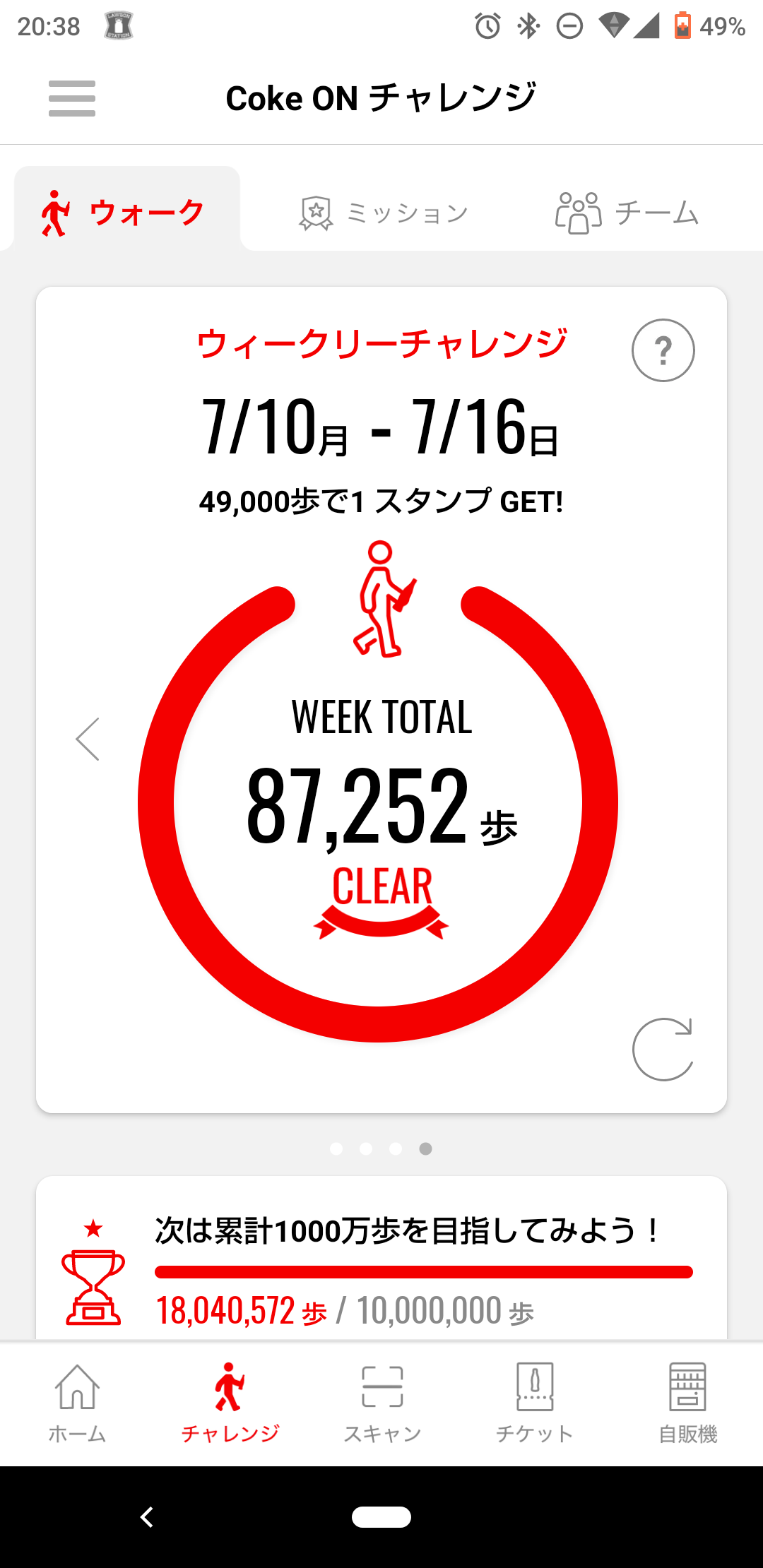This screenshot has height=1568, width=763.
Task: Tap the system back button
Action: click(x=147, y=1516)
